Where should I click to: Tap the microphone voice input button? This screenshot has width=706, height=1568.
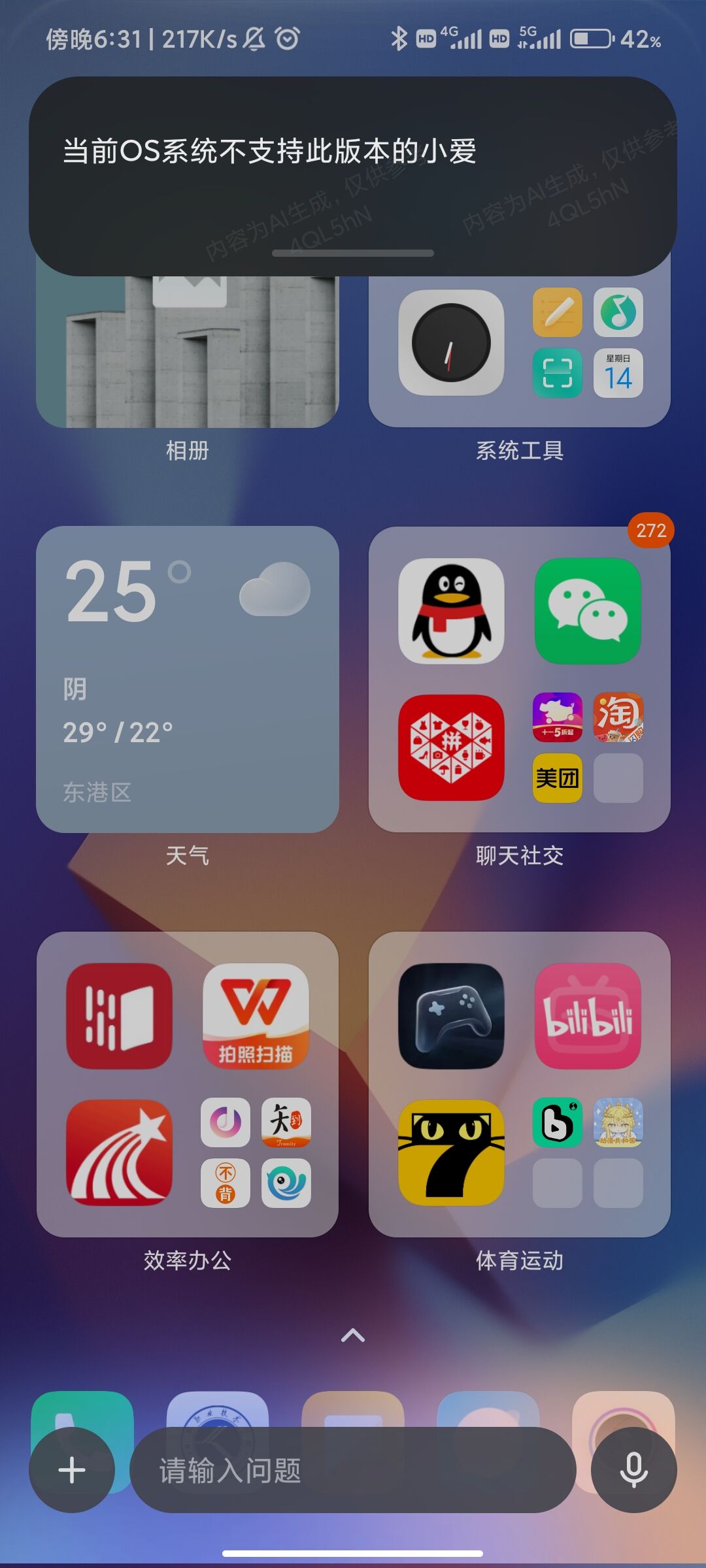(x=633, y=1470)
